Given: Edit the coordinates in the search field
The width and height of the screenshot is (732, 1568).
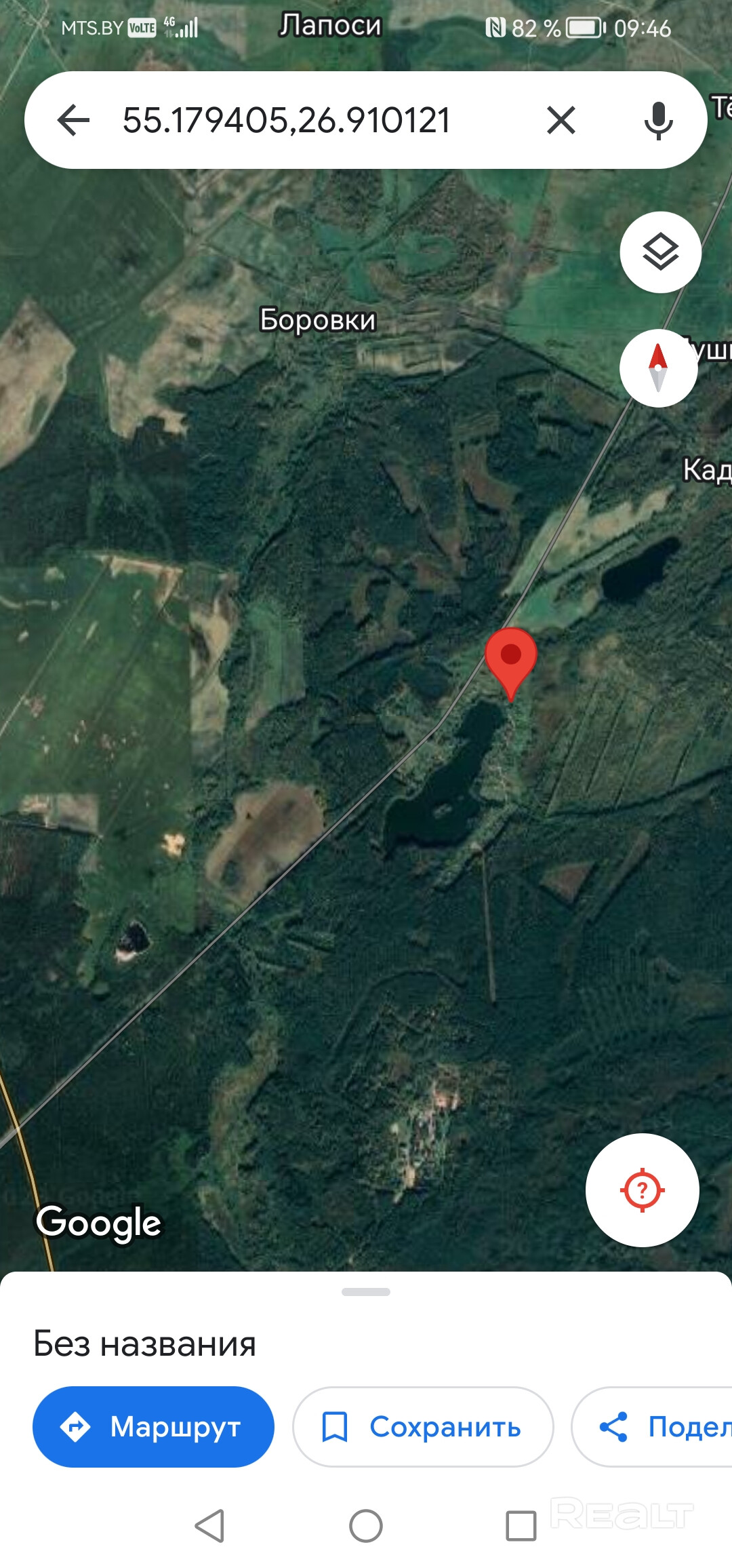Looking at the screenshot, I should [286, 121].
